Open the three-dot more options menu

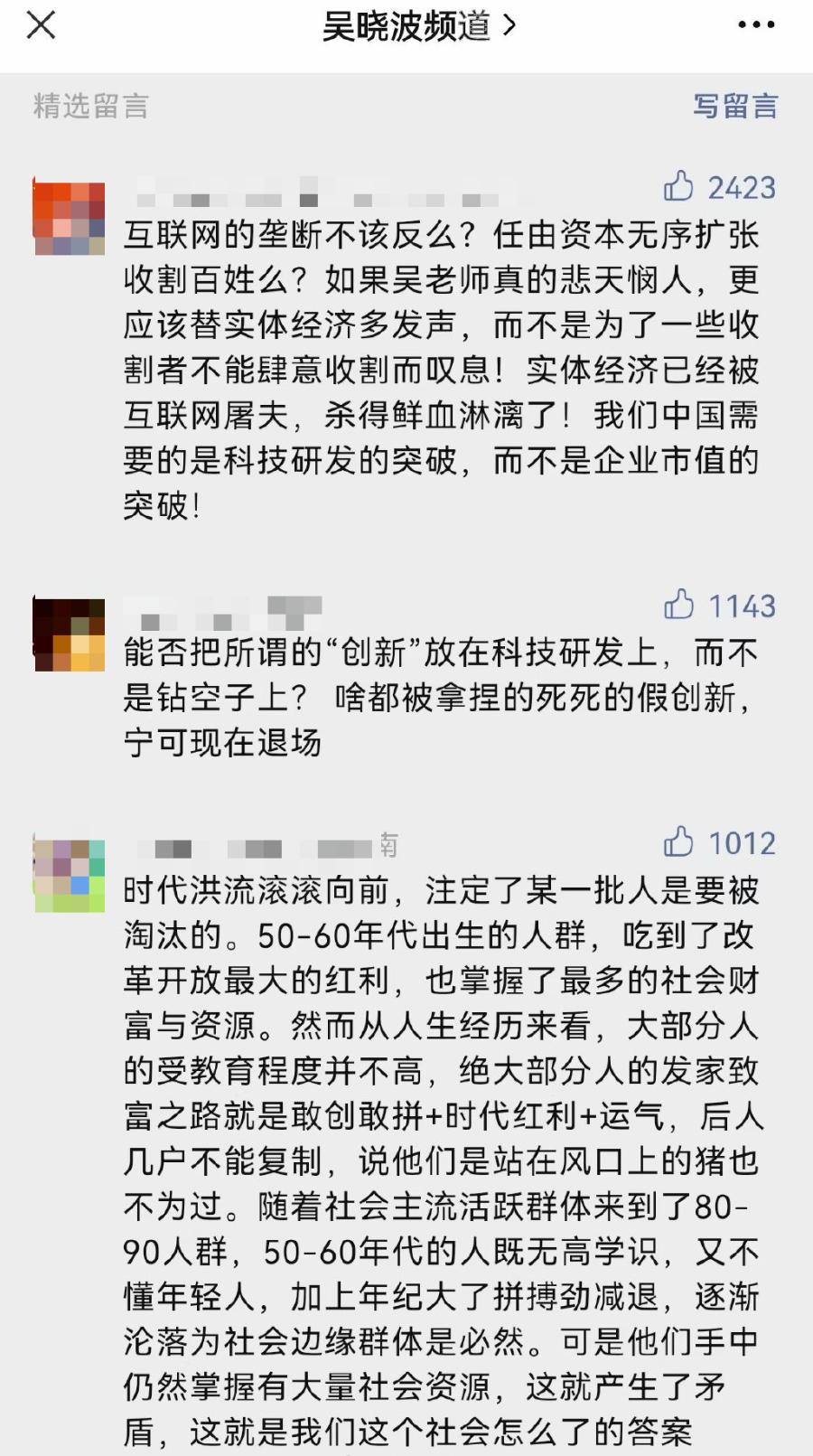click(x=755, y=25)
